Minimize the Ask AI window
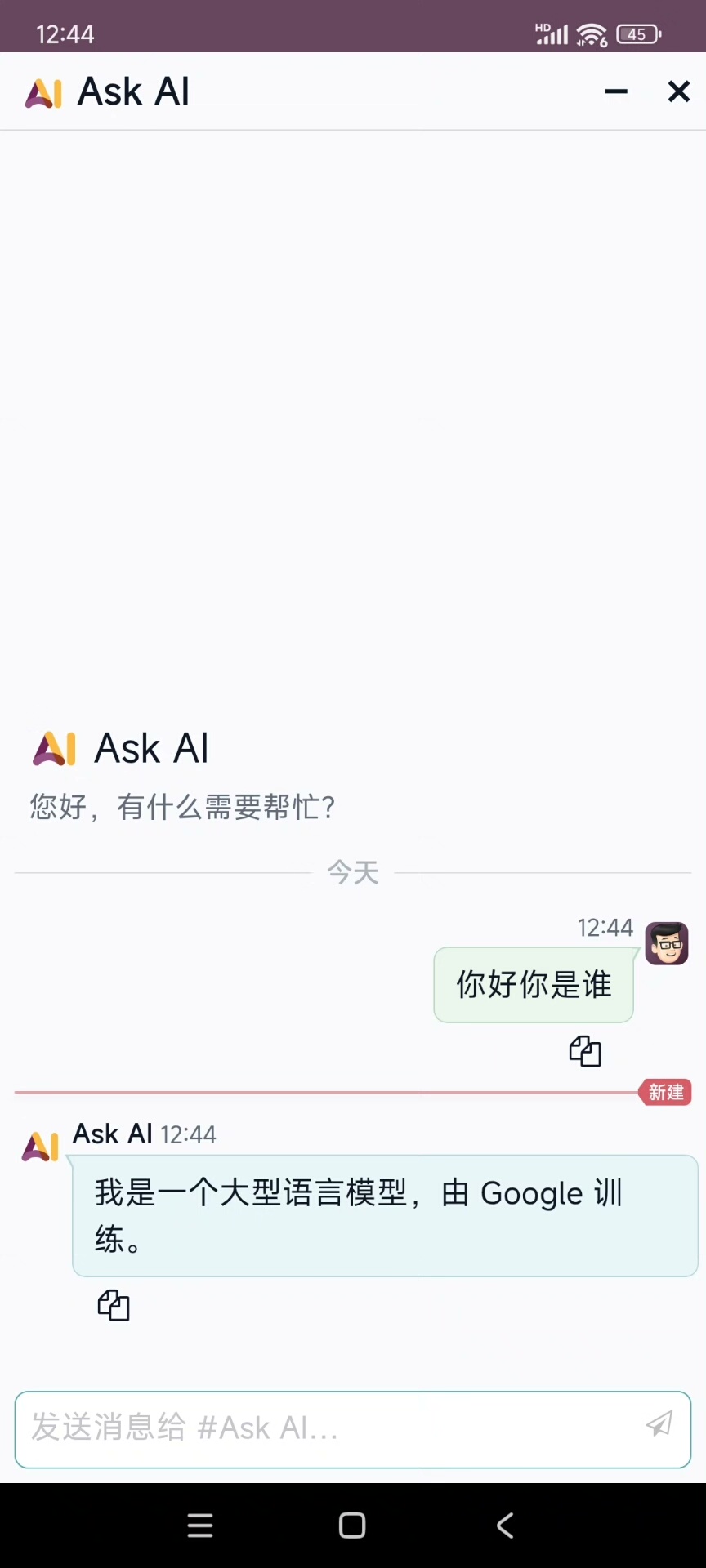 click(x=615, y=91)
